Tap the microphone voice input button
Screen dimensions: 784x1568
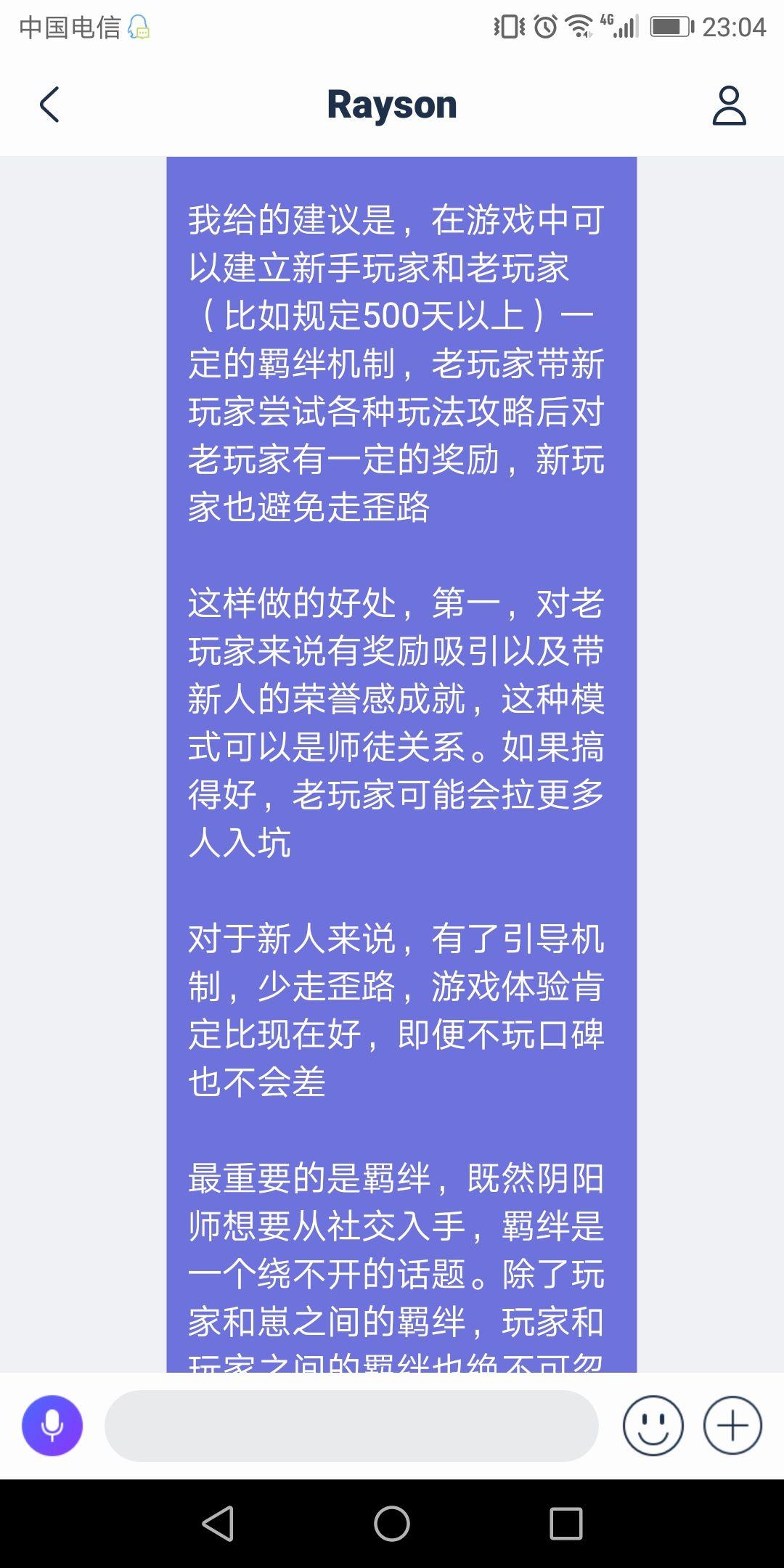pyautogui.click(x=52, y=1426)
